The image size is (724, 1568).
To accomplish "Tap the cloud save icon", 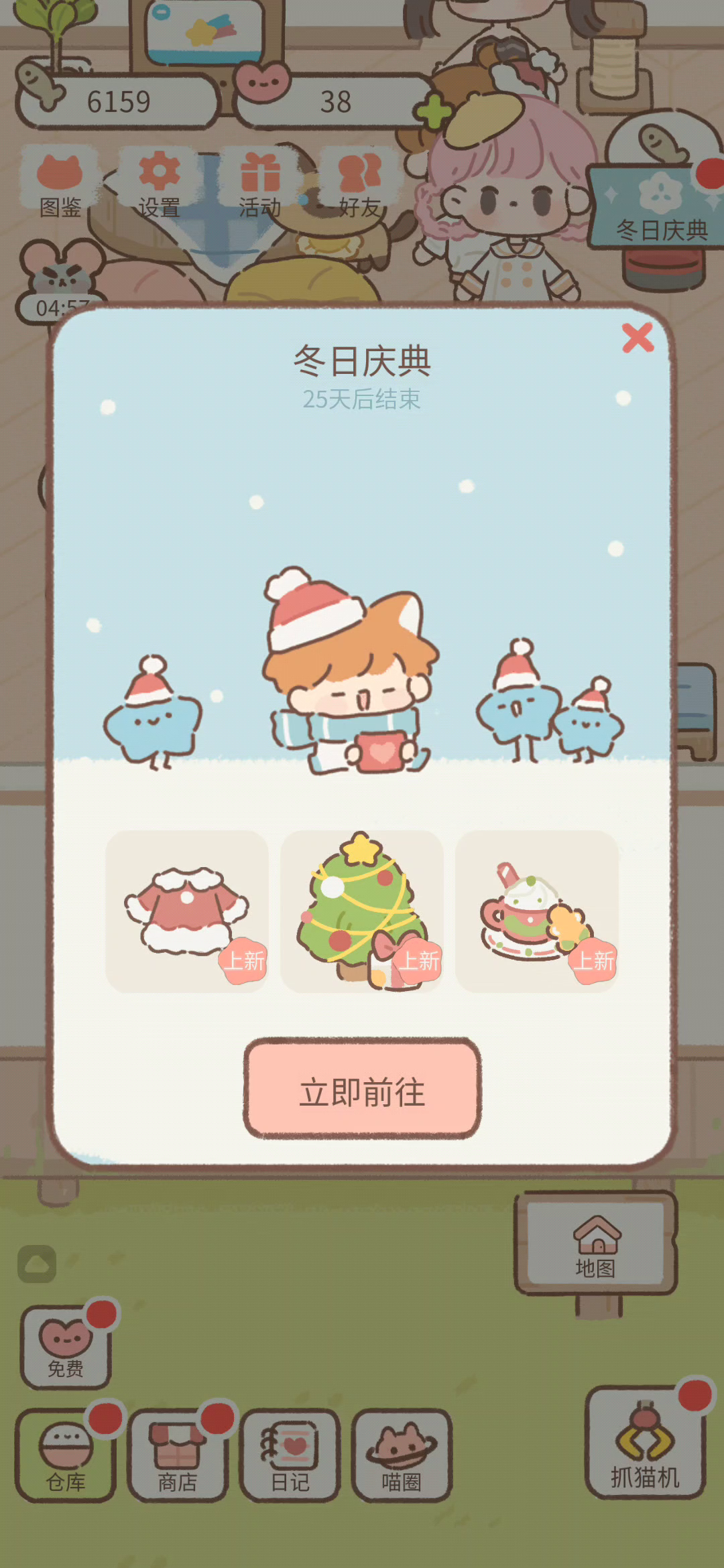I will click(37, 1264).
